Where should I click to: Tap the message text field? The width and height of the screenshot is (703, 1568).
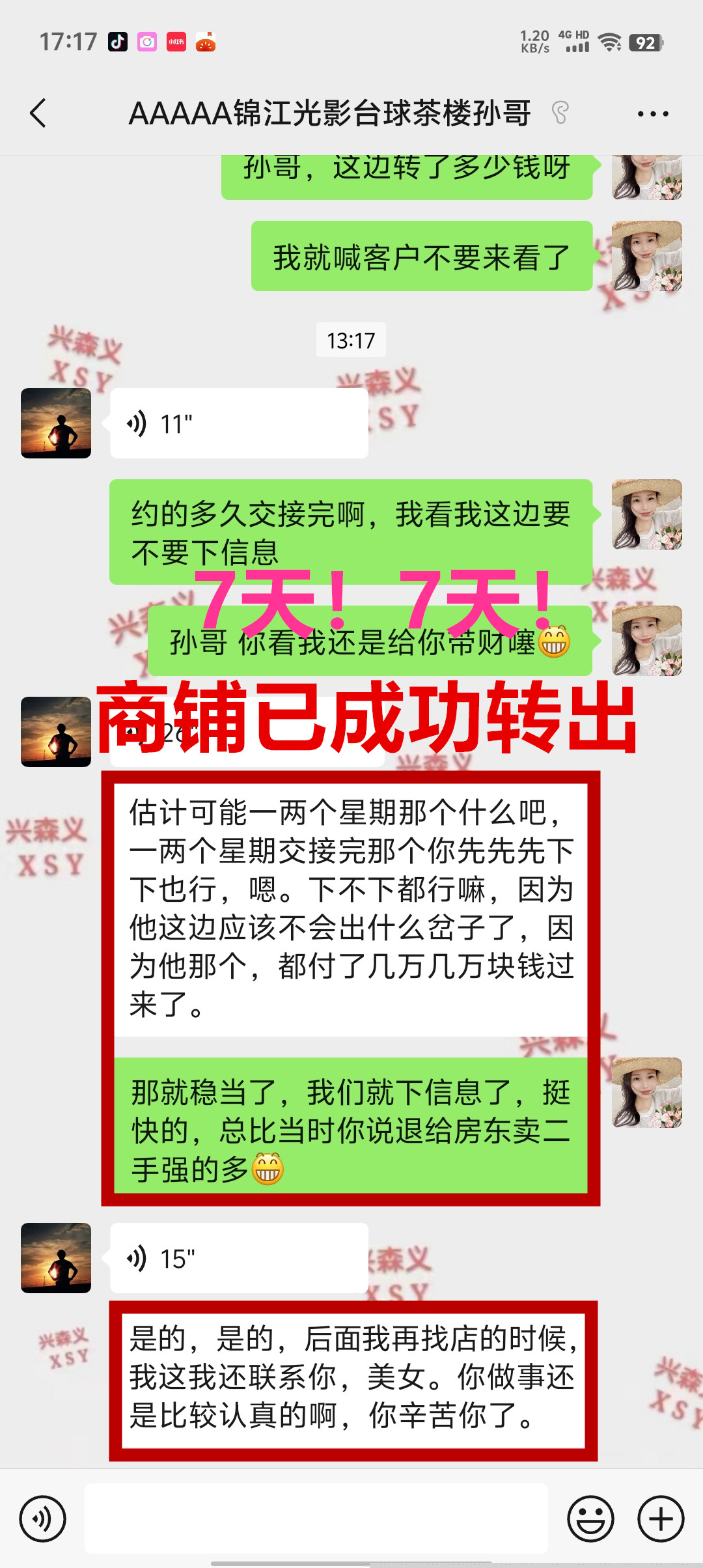(x=316, y=1519)
